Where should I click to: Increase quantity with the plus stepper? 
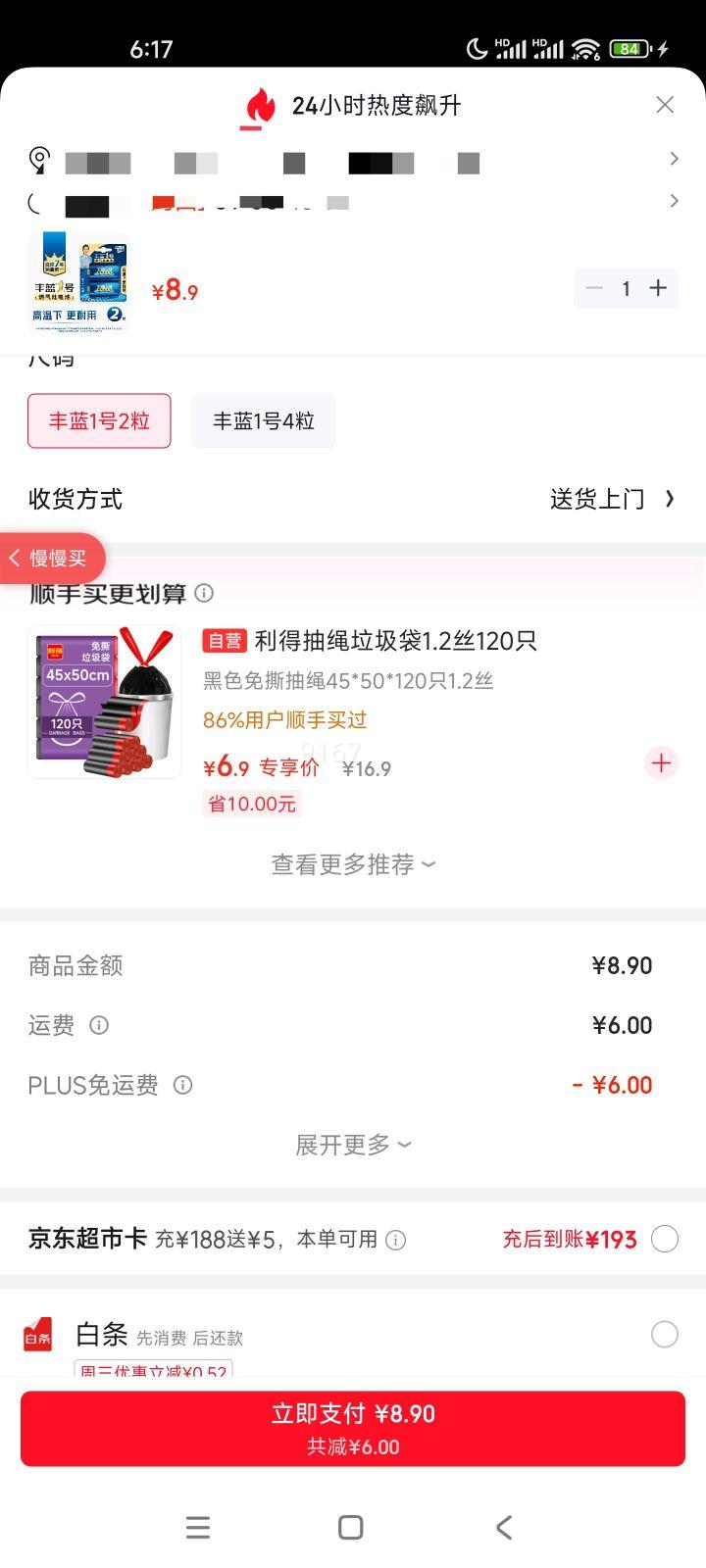658,288
